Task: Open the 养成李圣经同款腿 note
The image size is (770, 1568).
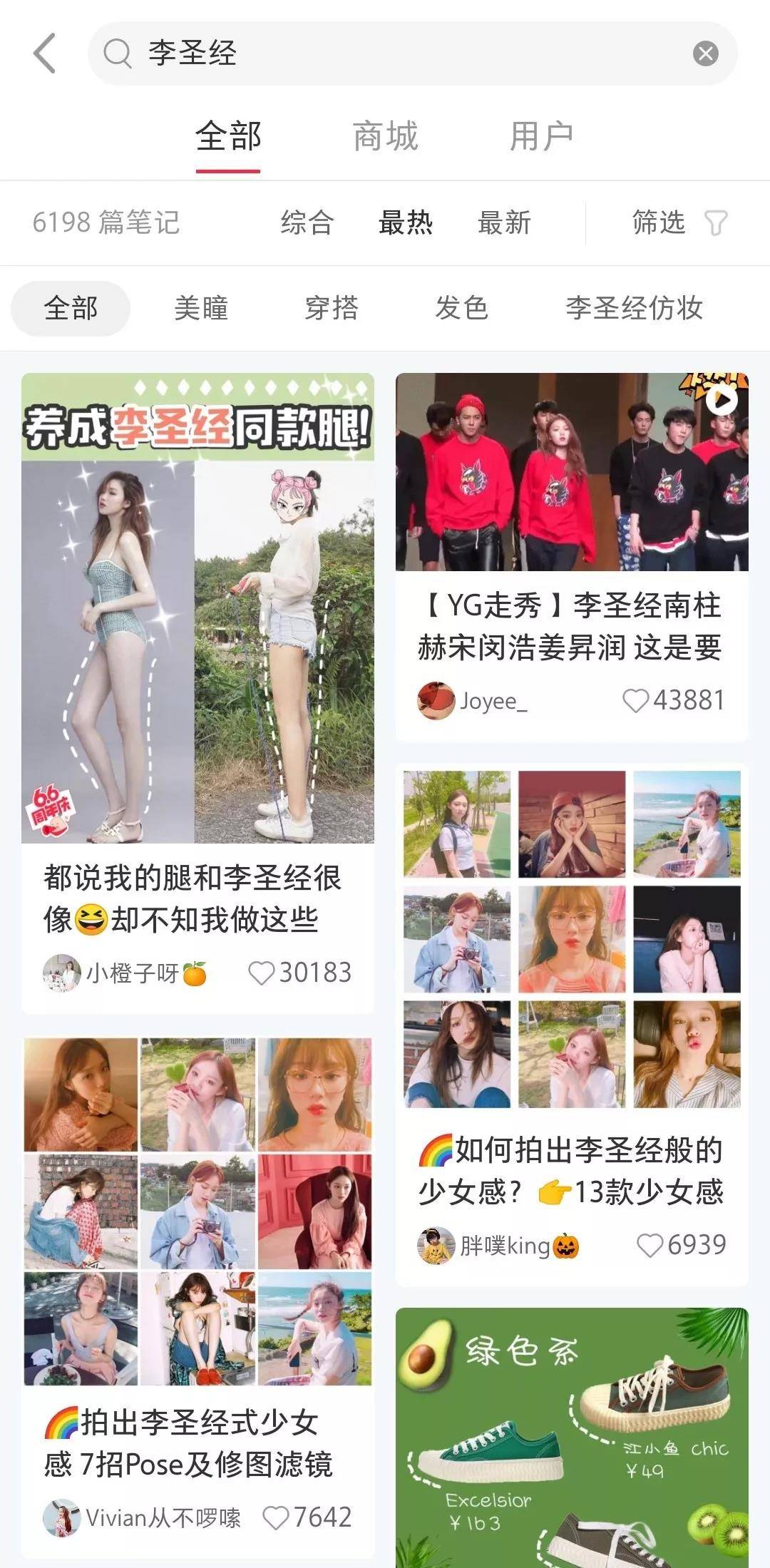Action: pos(197,608)
